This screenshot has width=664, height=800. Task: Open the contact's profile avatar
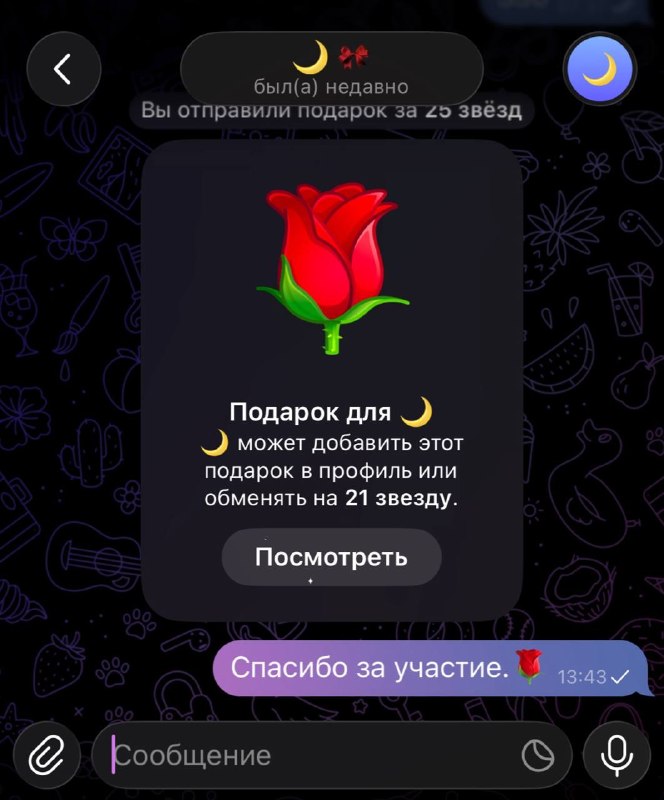(x=600, y=69)
